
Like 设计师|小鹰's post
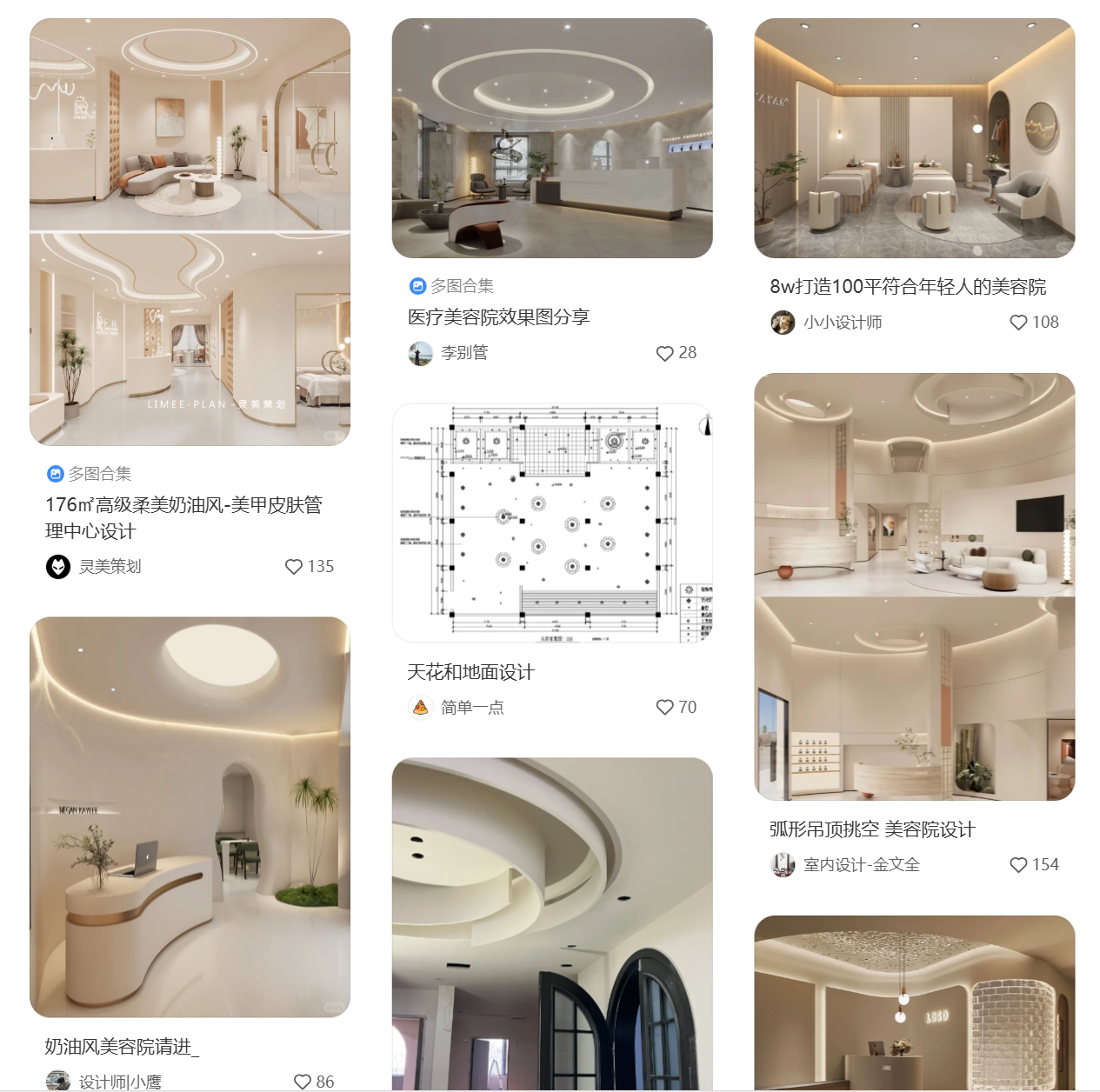click(302, 1082)
